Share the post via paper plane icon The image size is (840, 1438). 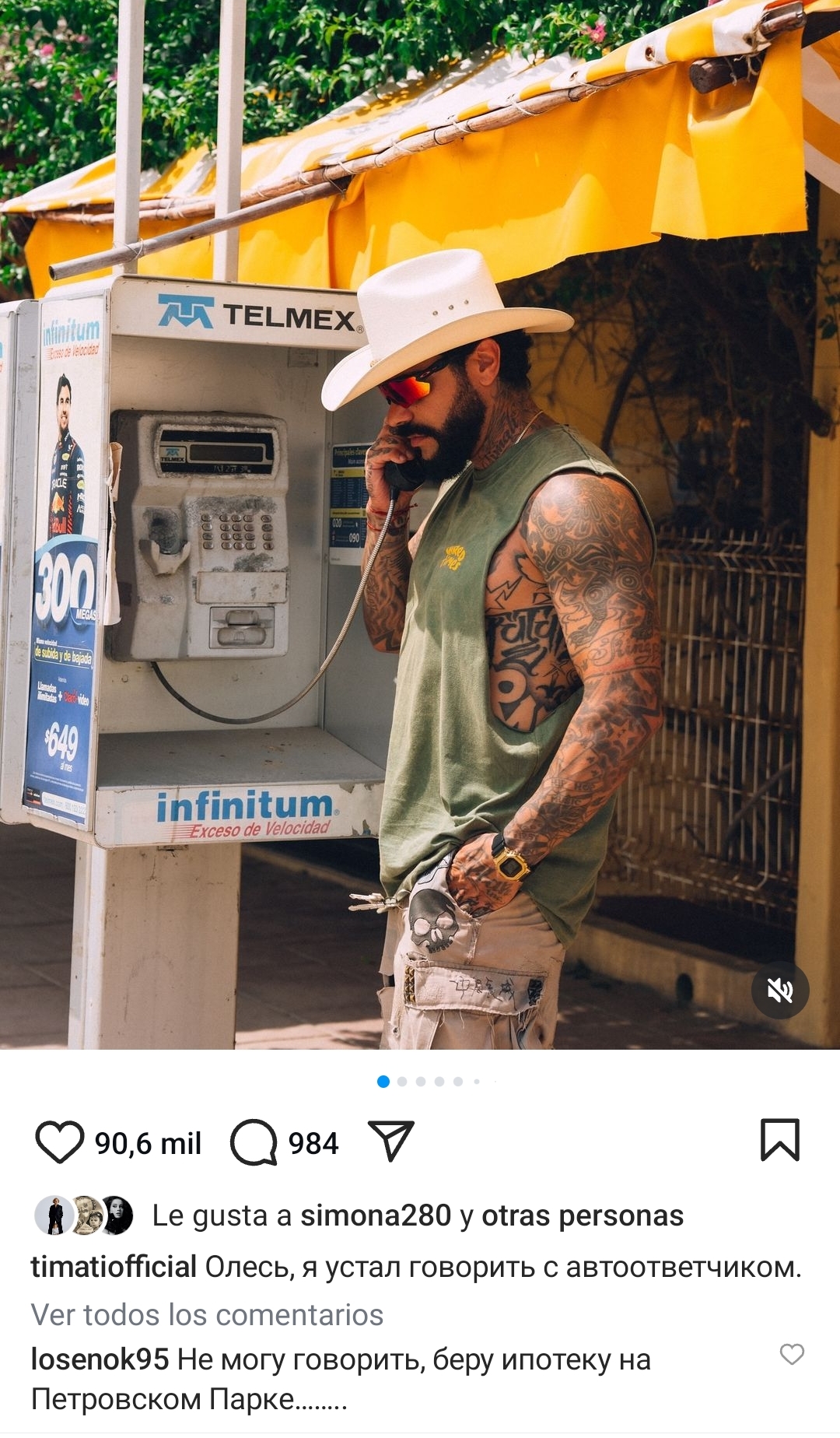point(390,1142)
